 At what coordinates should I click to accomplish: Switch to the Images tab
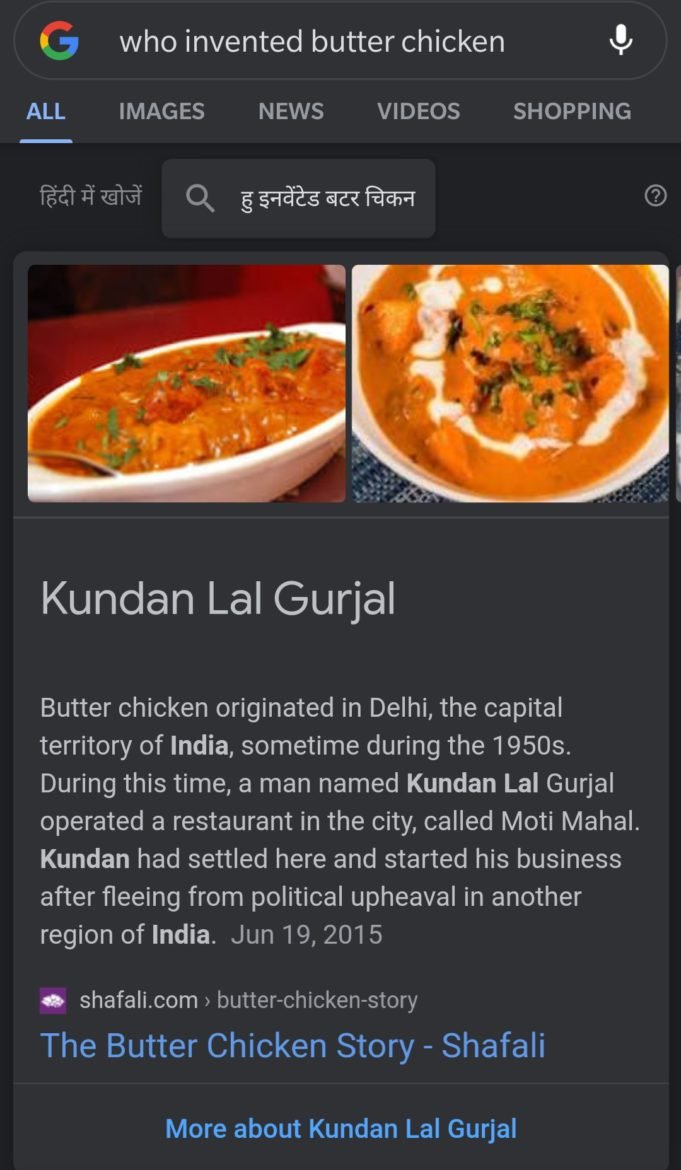tap(161, 111)
